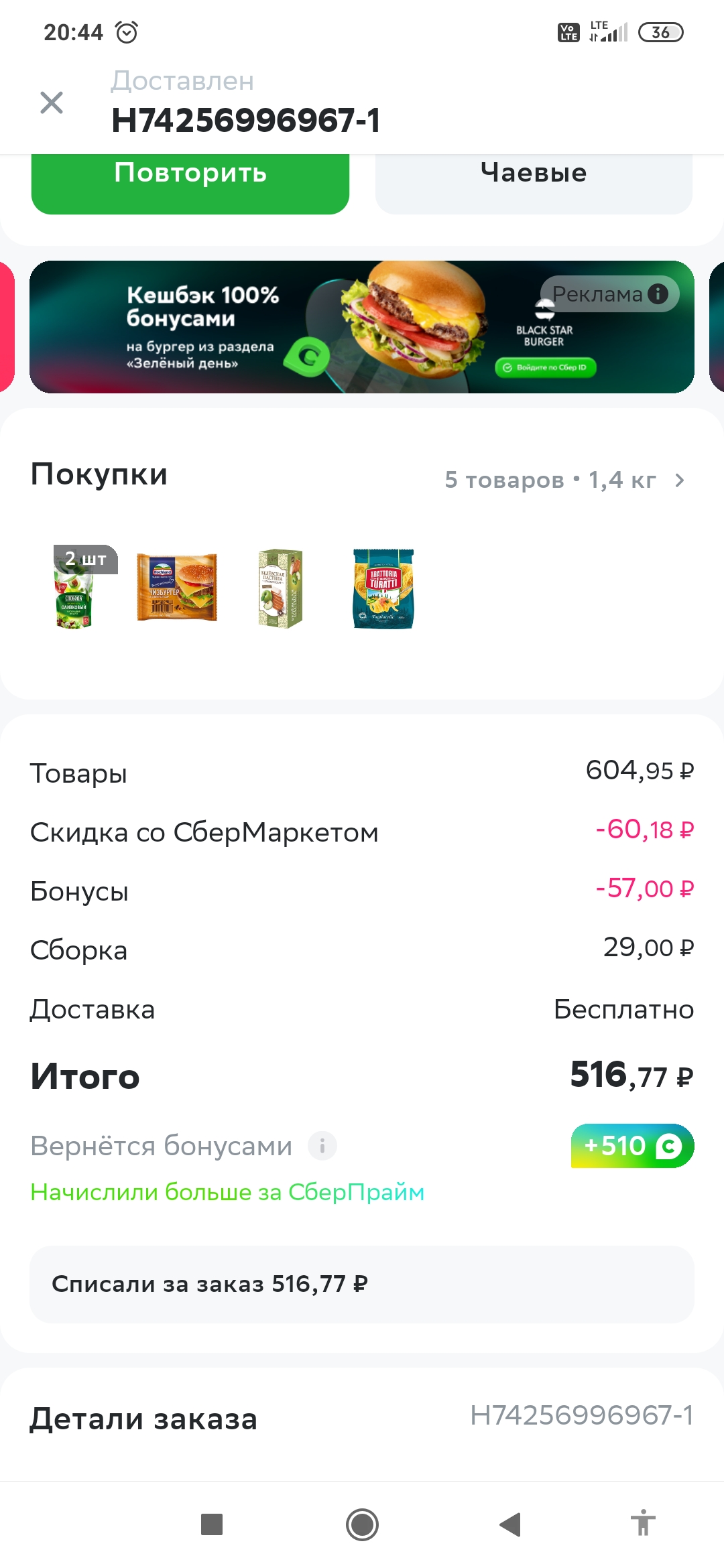
Task: Go to the home screen
Action: tap(362, 1524)
